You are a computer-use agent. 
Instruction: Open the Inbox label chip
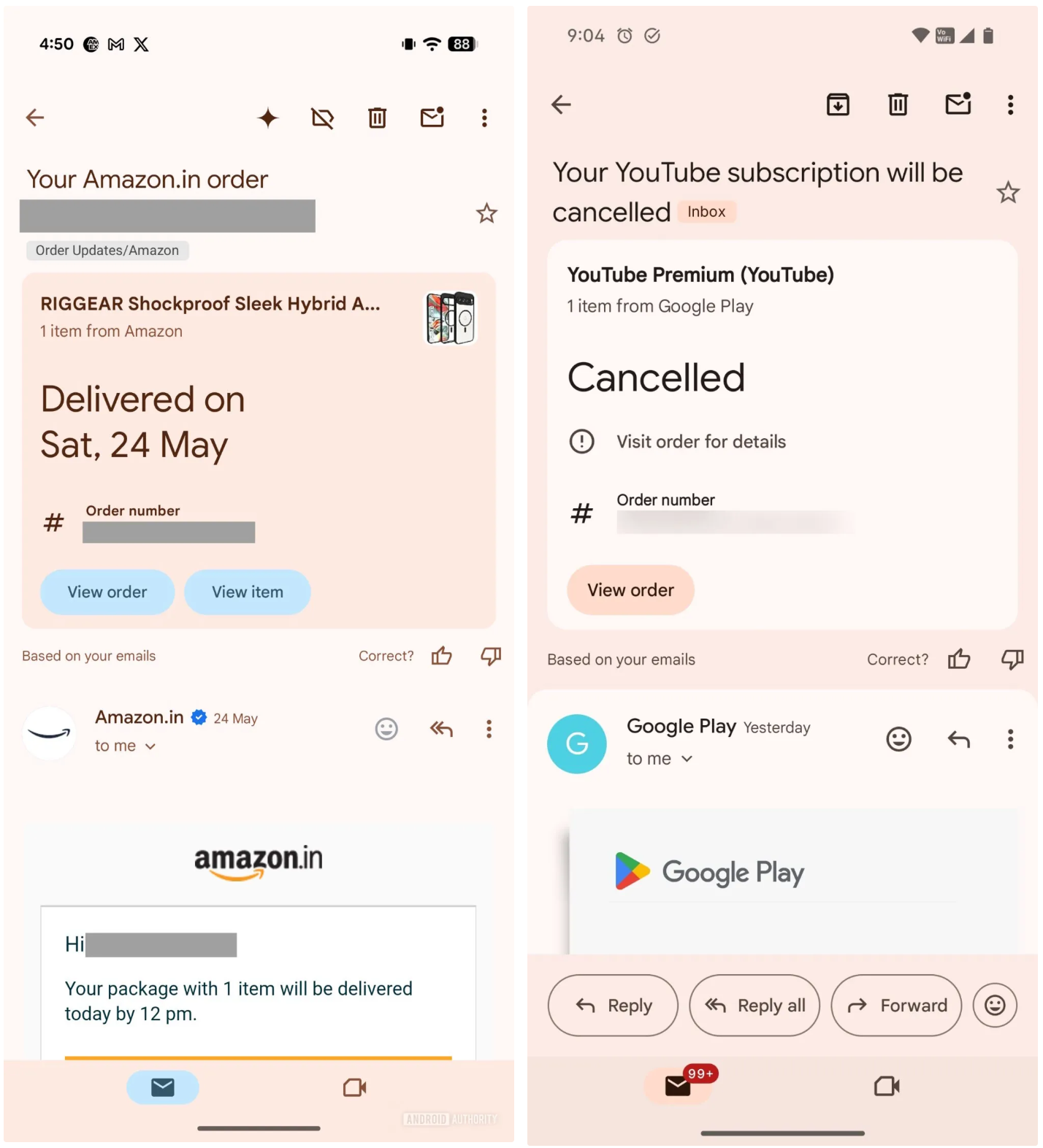[706, 212]
